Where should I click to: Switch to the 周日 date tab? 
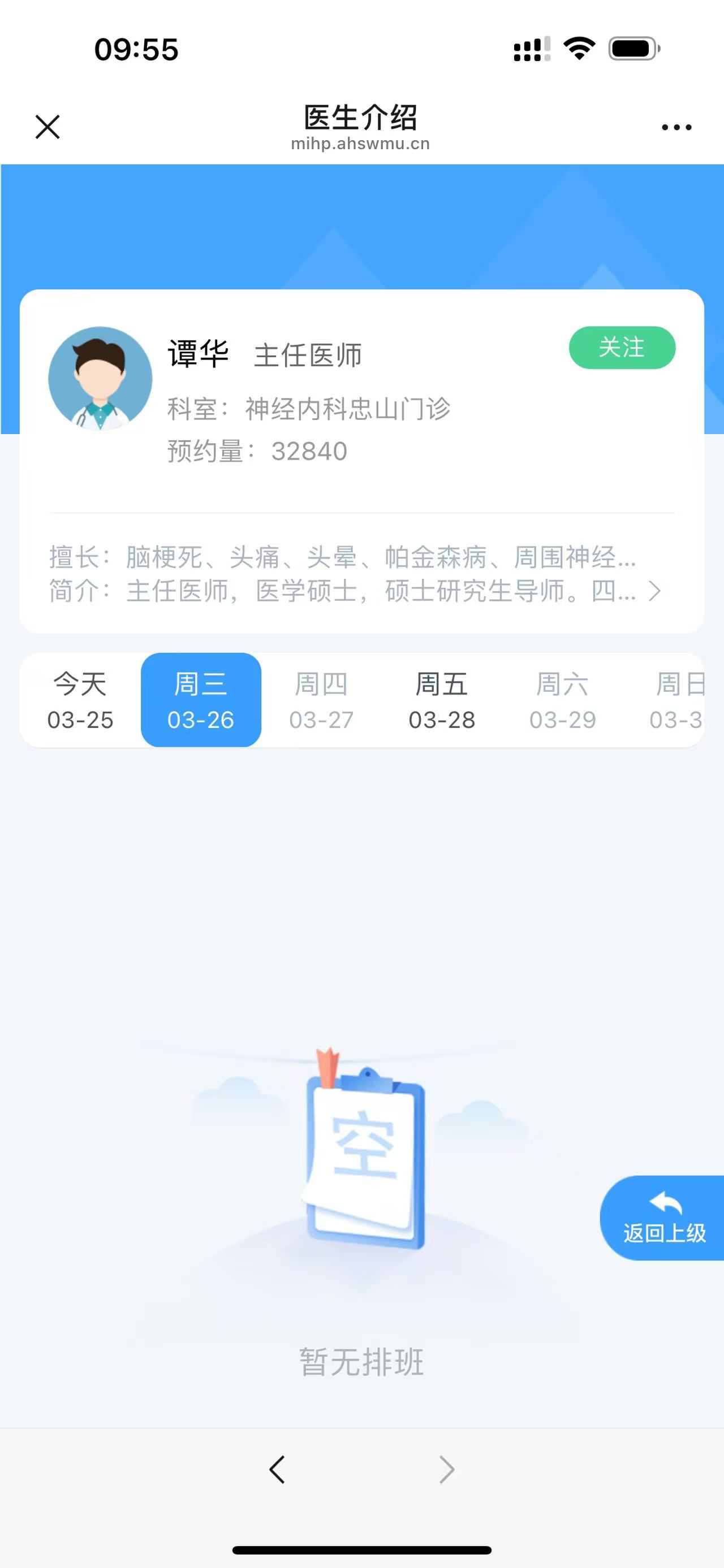click(677, 700)
